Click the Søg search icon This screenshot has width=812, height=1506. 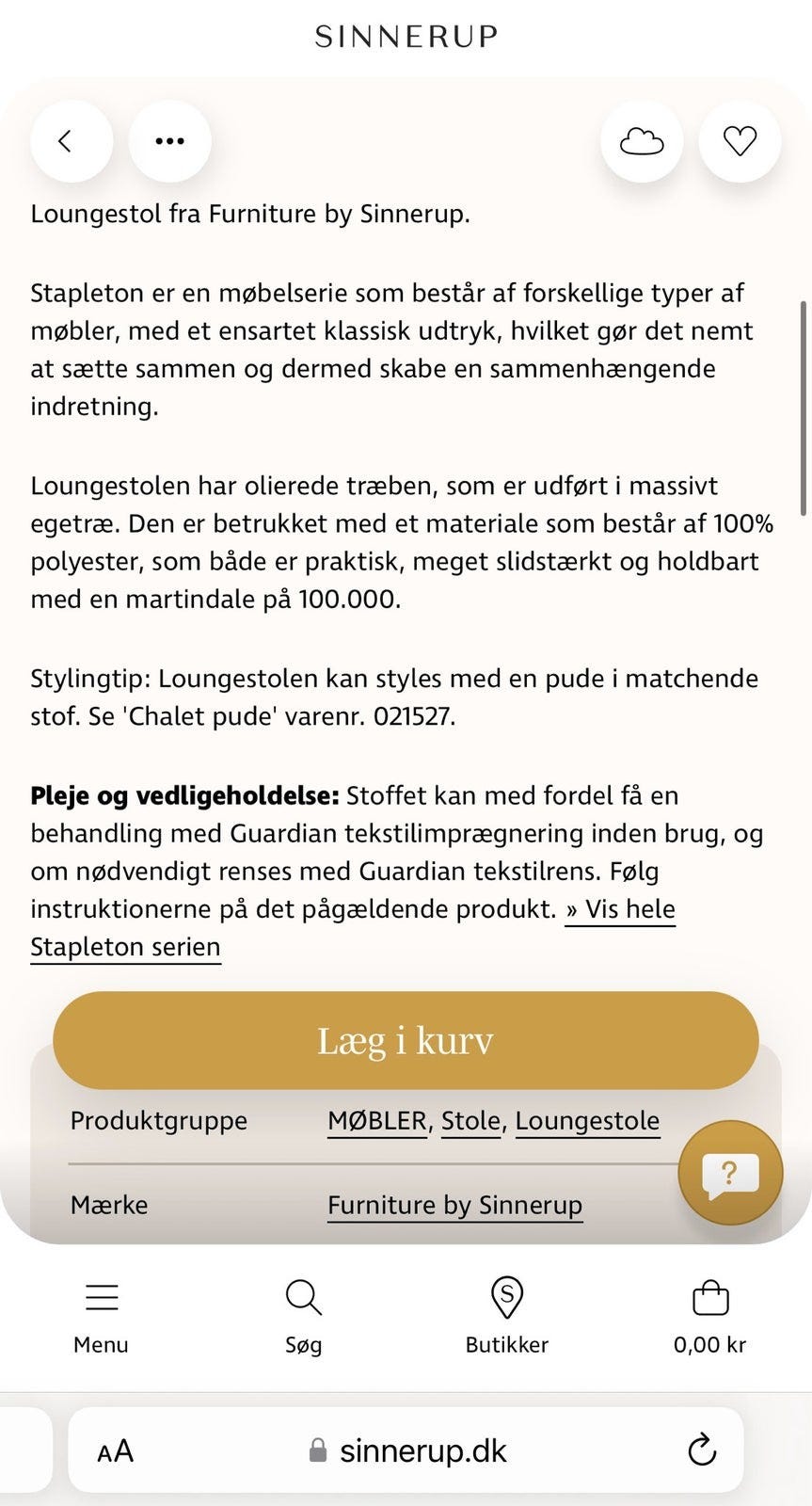tap(303, 1297)
